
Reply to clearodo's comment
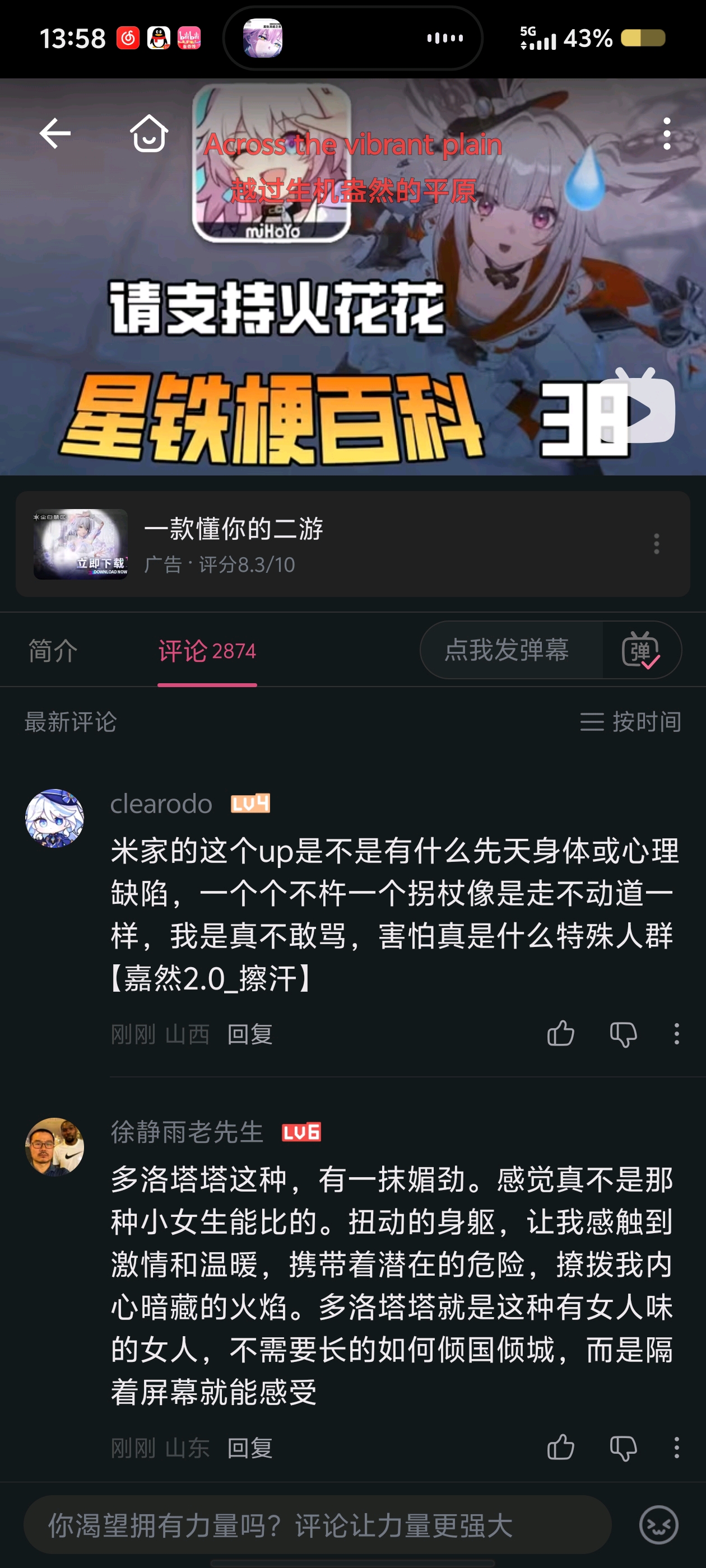(x=250, y=1034)
